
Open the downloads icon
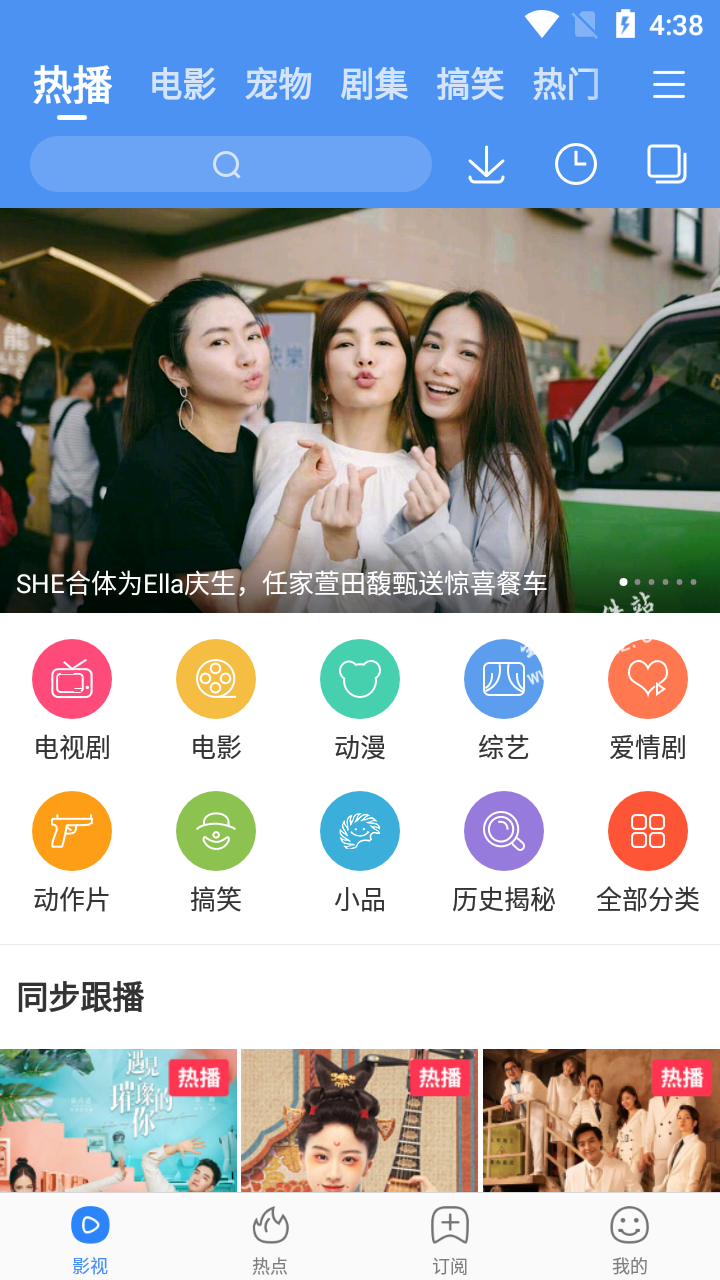[486, 164]
